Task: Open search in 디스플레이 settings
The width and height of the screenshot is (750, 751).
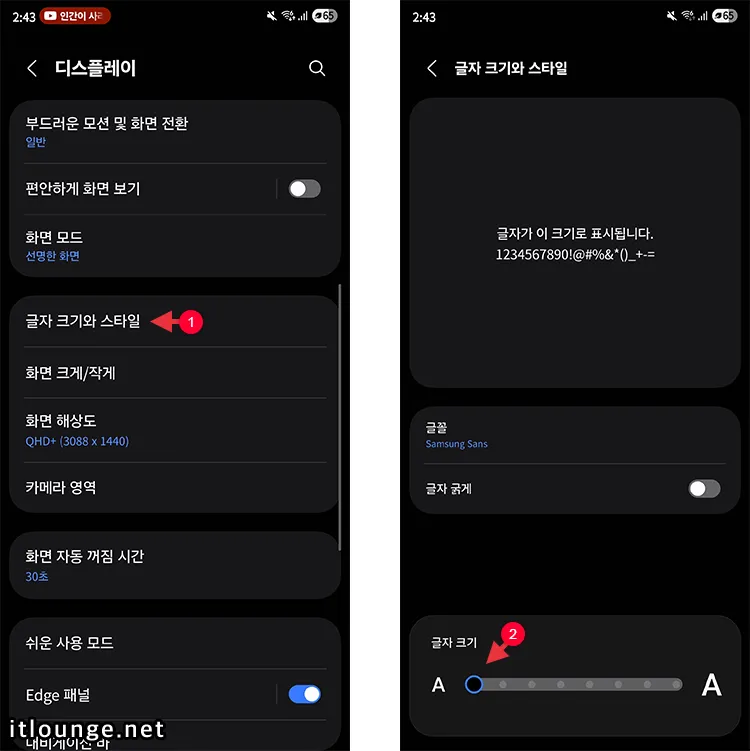Action: pyautogui.click(x=317, y=68)
